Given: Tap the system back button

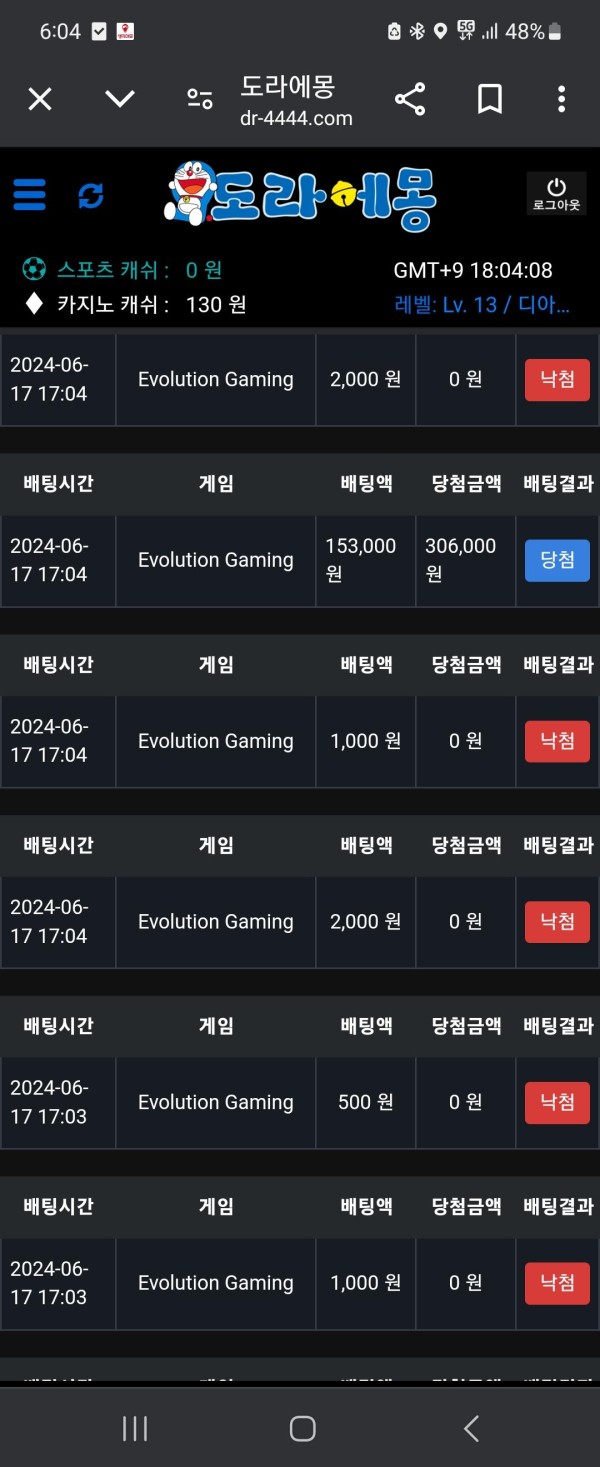Looking at the screenshot, I should coord(472,1428).
